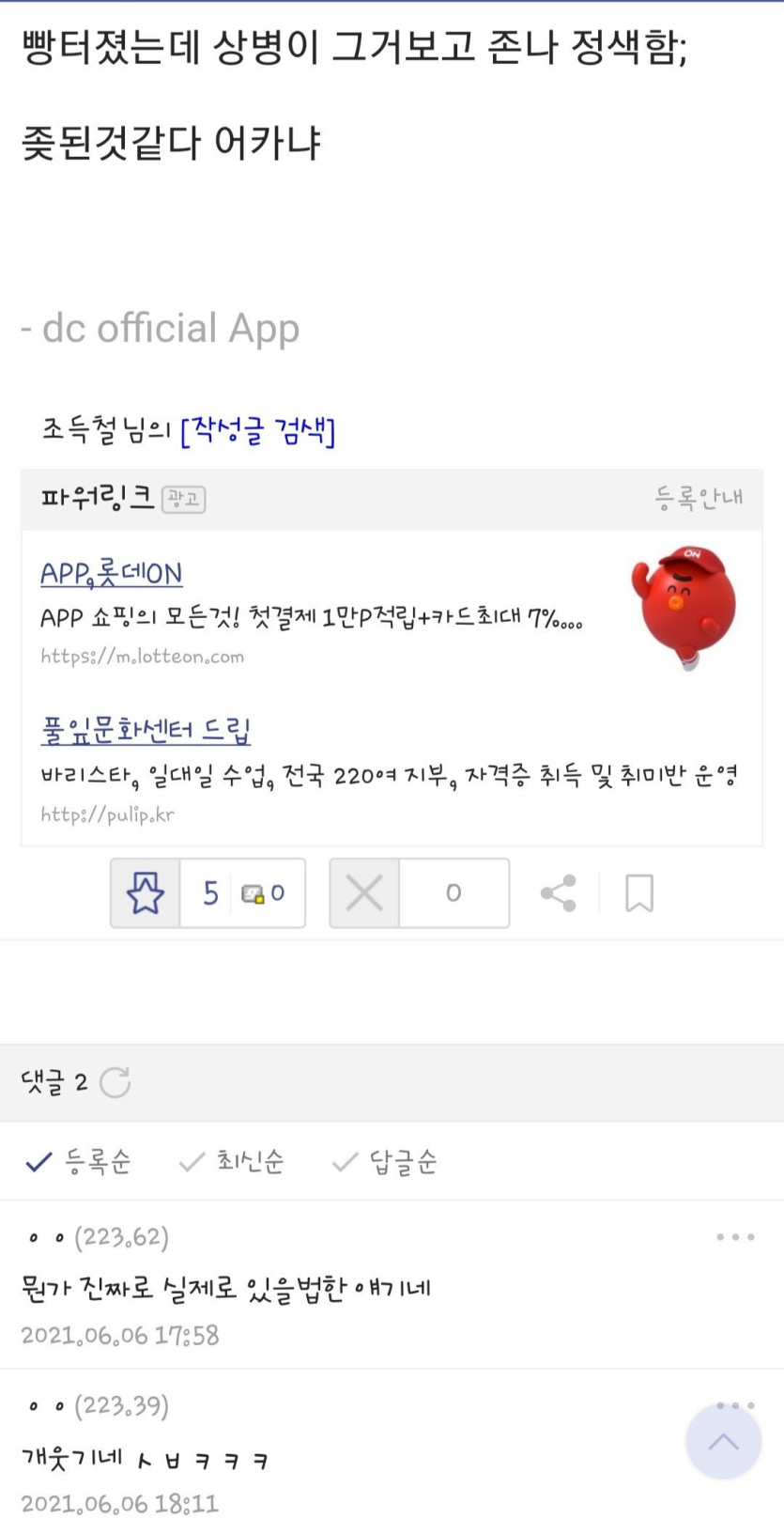The height and width of the screenshot is (1534, 784).
Task: Refresh the comments list
Action: 115,1083
